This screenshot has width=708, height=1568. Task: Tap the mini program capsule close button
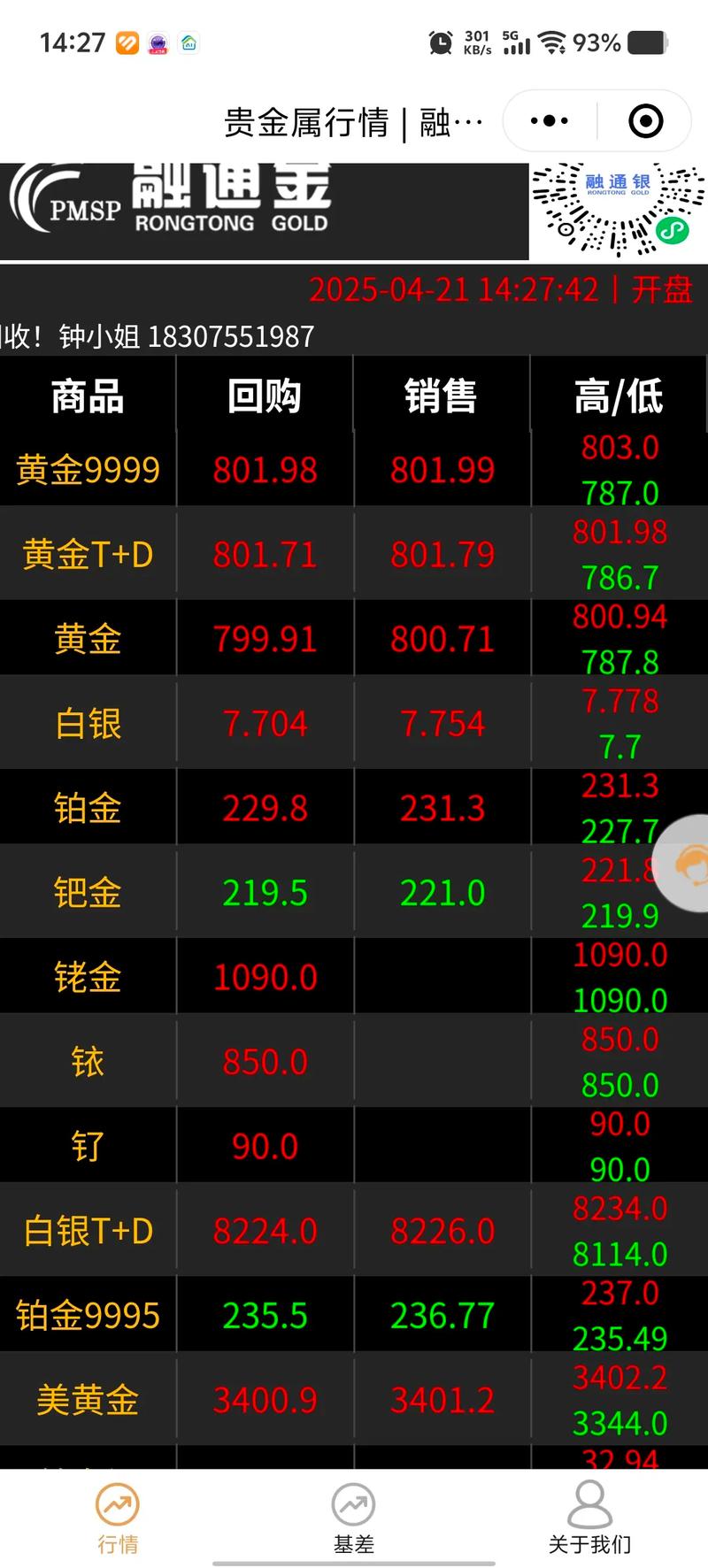pyautogui.click(x=645, y=121)
